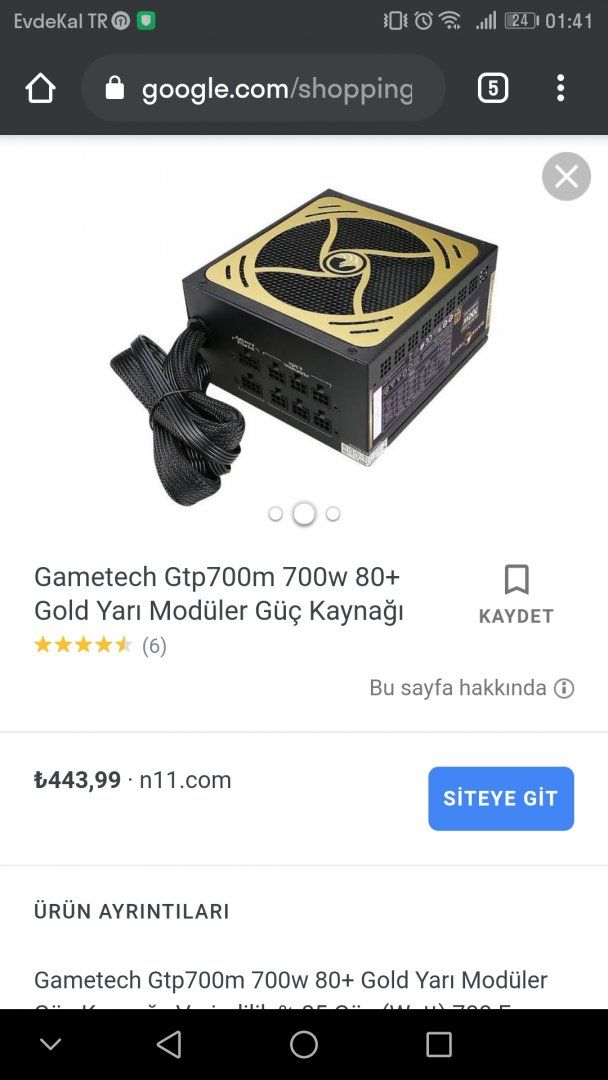Show the first product image dot

(x=275, y=514)
